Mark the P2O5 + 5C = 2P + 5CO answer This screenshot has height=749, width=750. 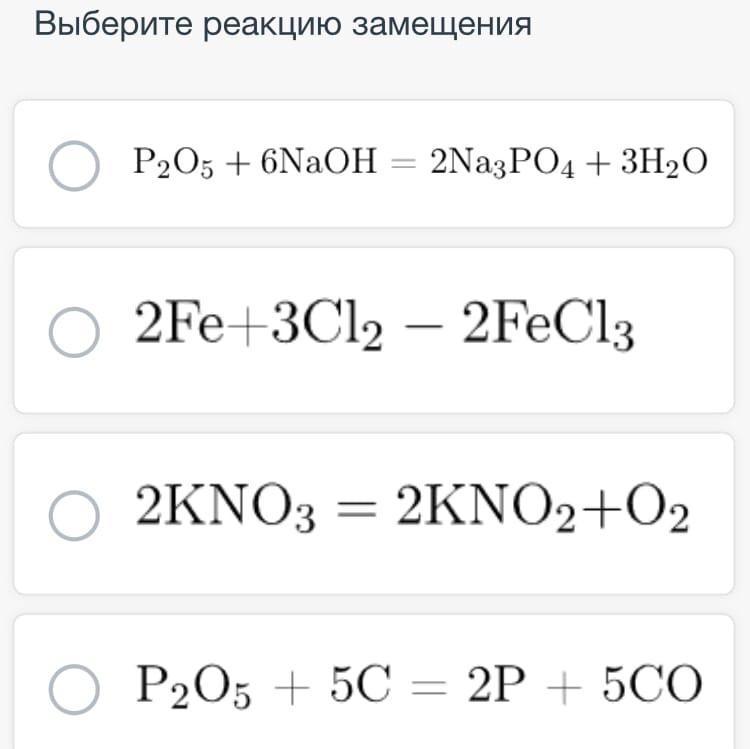[74, 690]
